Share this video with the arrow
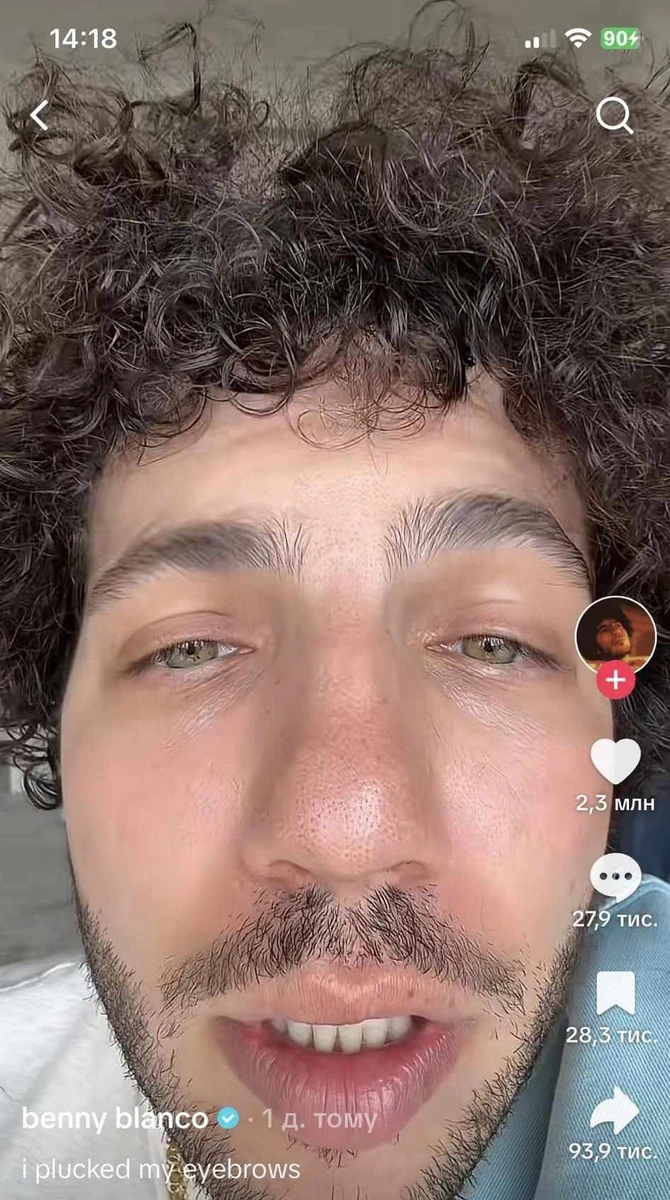Screen dimensions: 670x1200 coord(615,1110)
